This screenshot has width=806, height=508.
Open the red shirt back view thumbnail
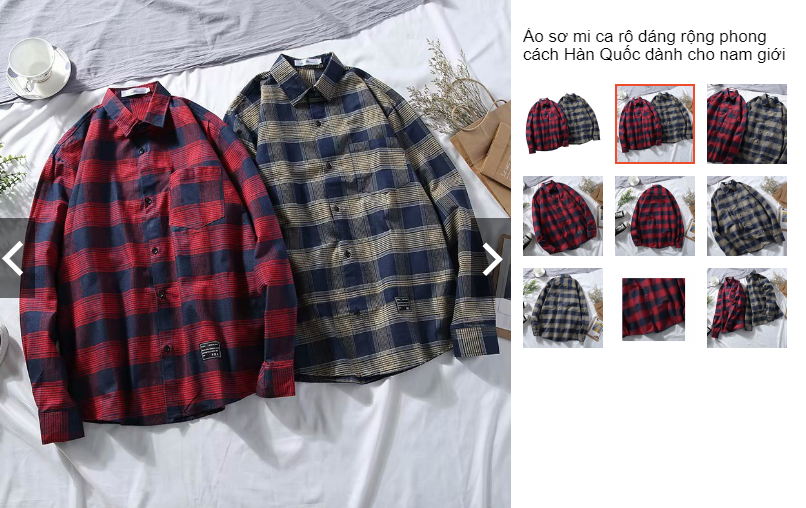coord(654,216)
